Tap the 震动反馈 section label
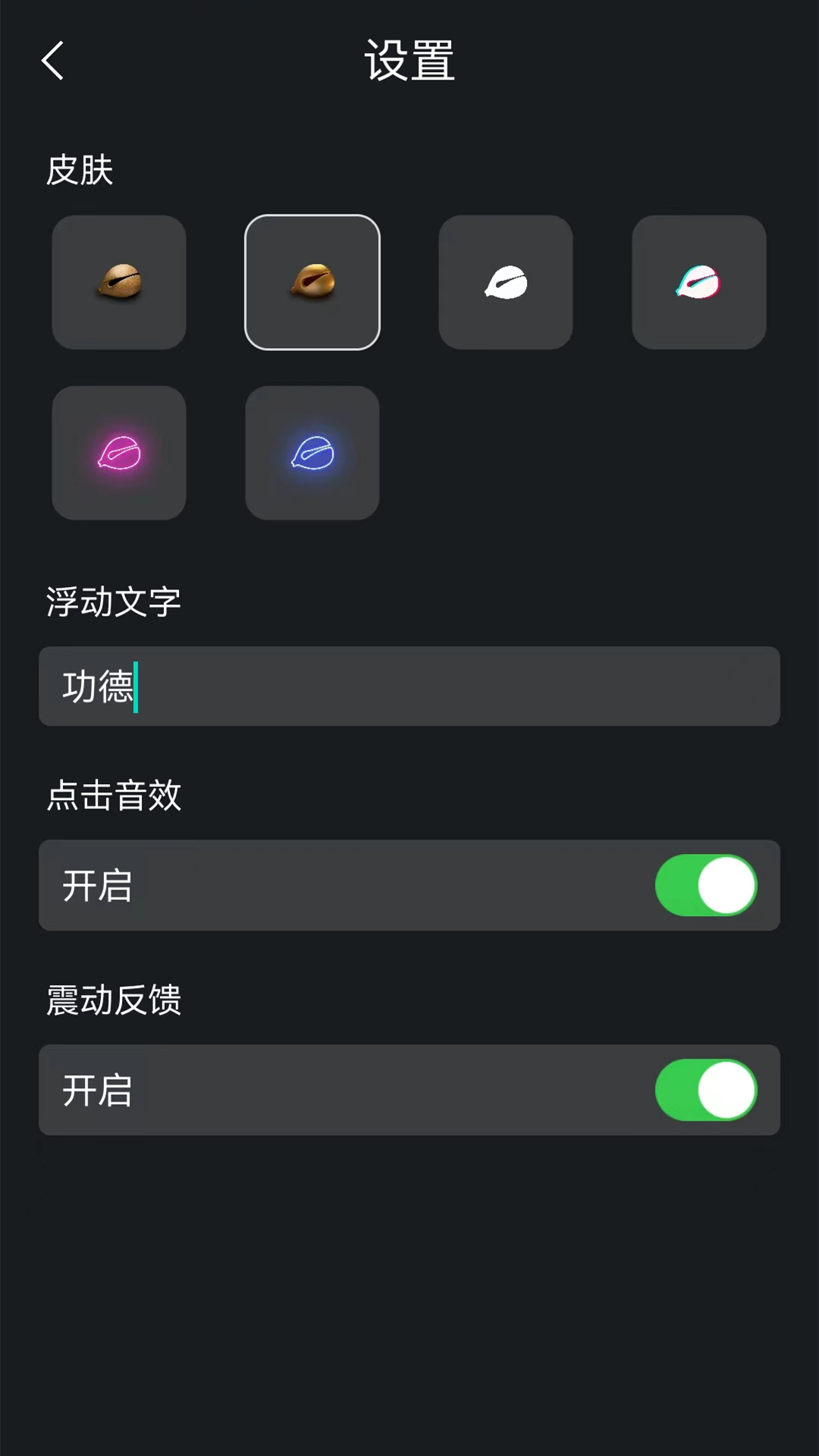This screenshot has height=1456, width=819. pyautogui.click(x=111, y=1001)
